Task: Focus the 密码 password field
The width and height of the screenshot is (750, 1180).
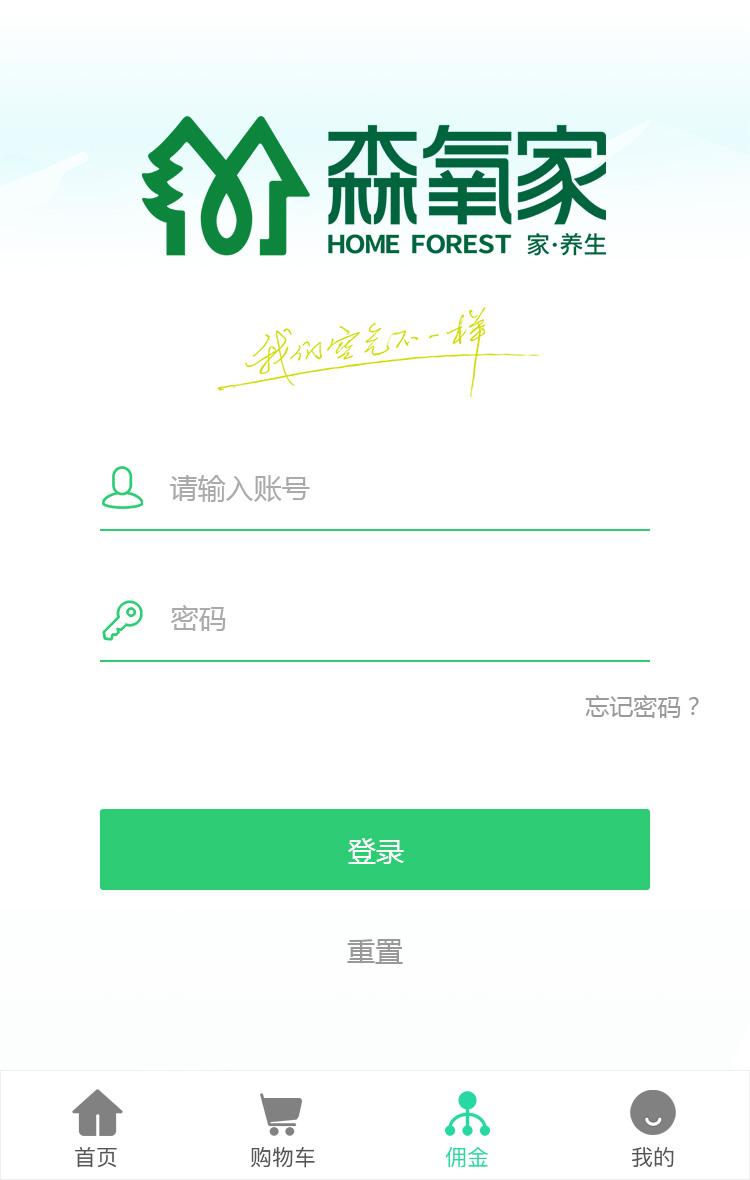Action: point(400,620)
